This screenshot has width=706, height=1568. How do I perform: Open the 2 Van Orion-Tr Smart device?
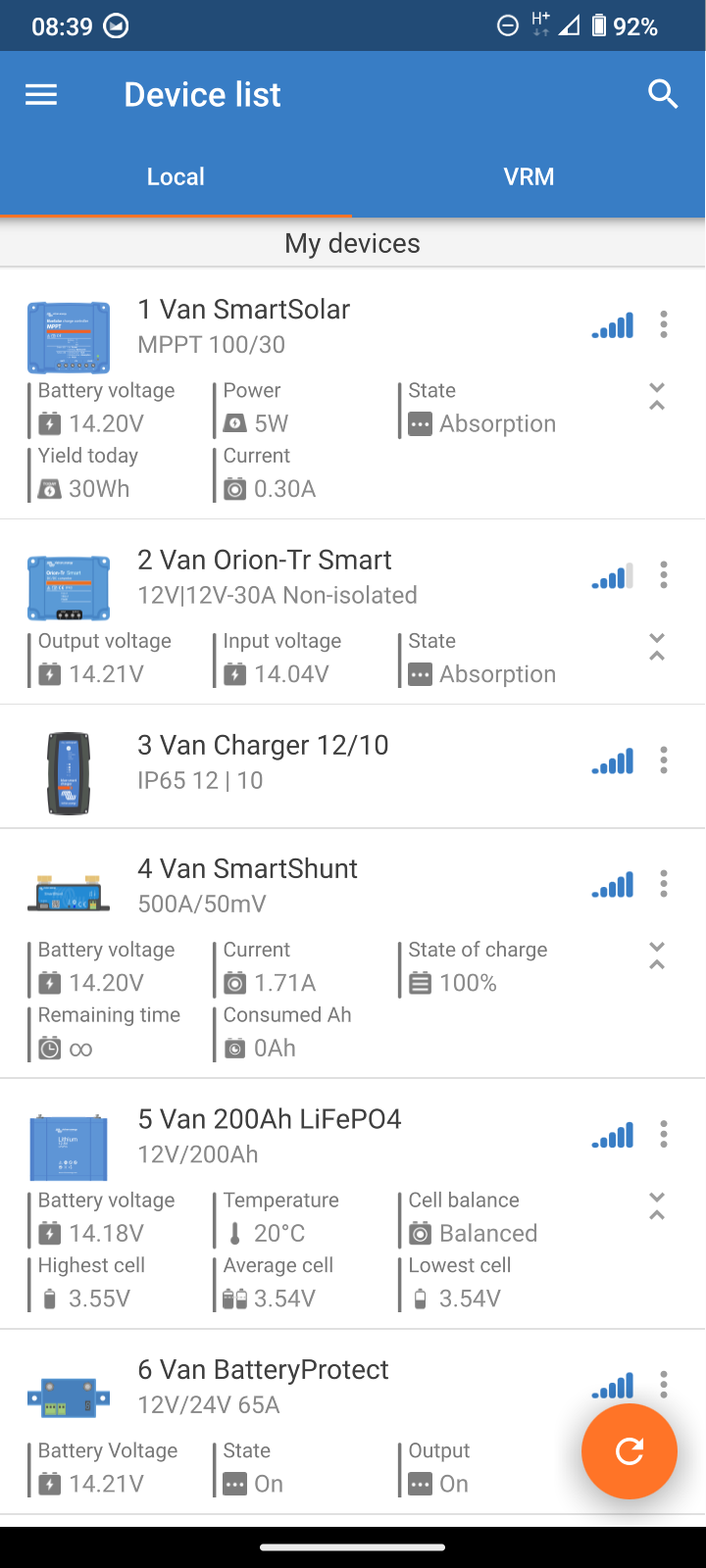coord(265,561)
